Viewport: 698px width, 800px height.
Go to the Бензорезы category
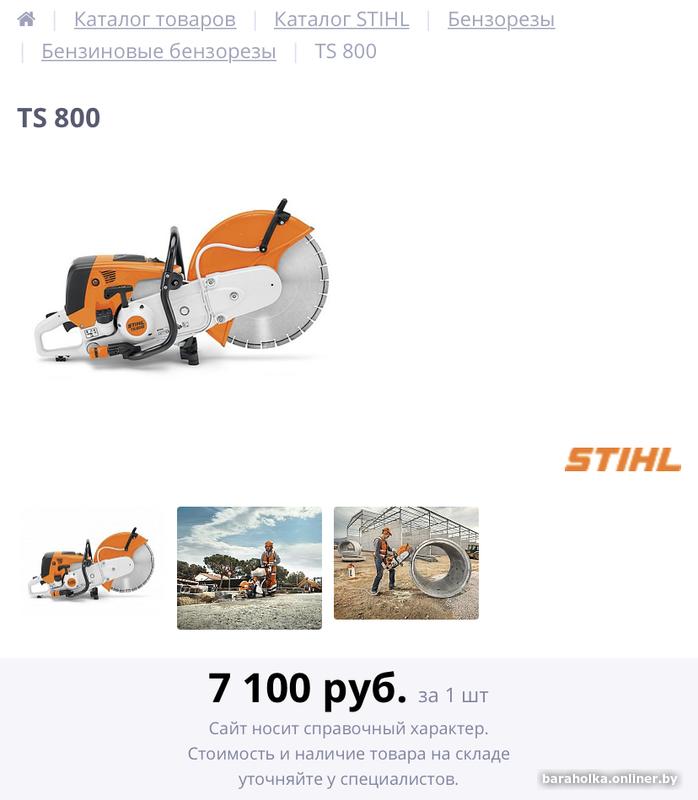pos(501,19)
